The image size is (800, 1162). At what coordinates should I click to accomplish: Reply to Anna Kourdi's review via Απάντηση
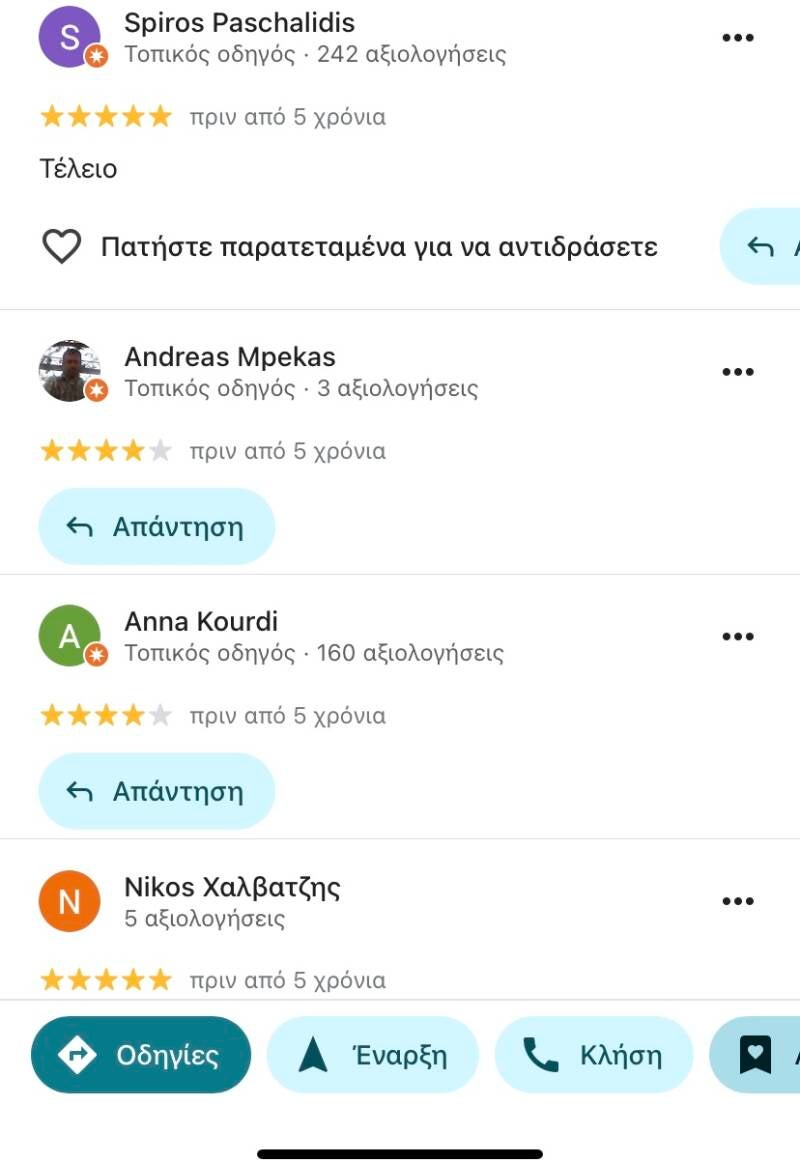[x=156, y=792]
